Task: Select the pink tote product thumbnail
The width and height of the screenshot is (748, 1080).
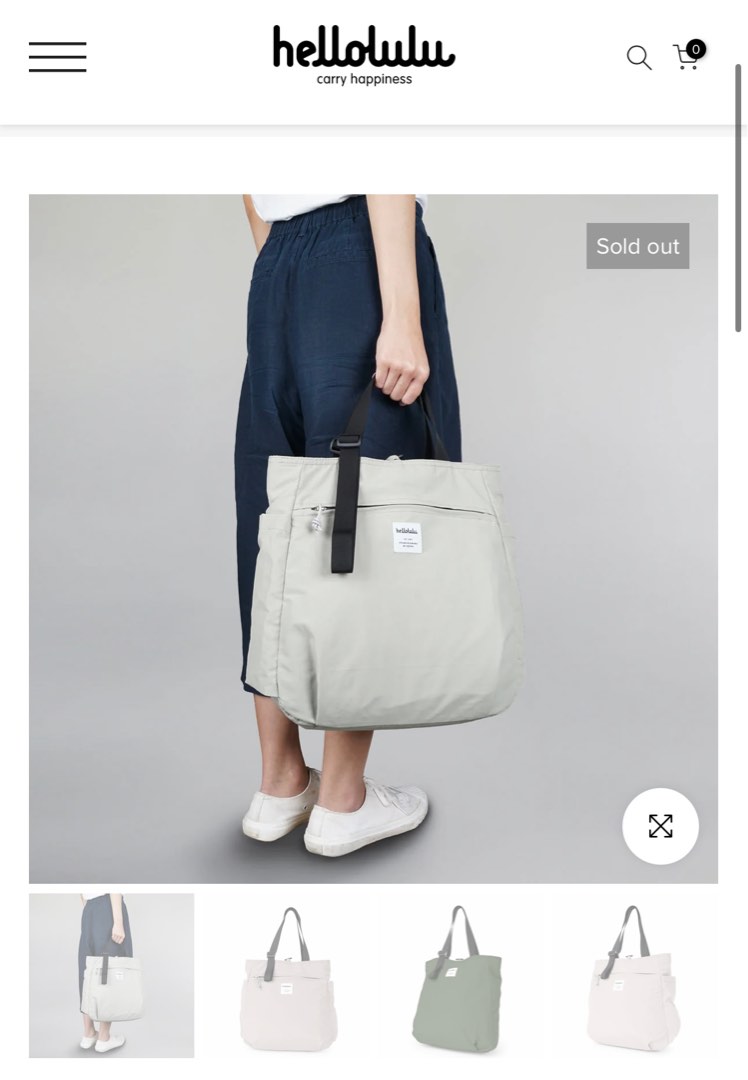Action: pyautogui.click(x=287, y=975)
